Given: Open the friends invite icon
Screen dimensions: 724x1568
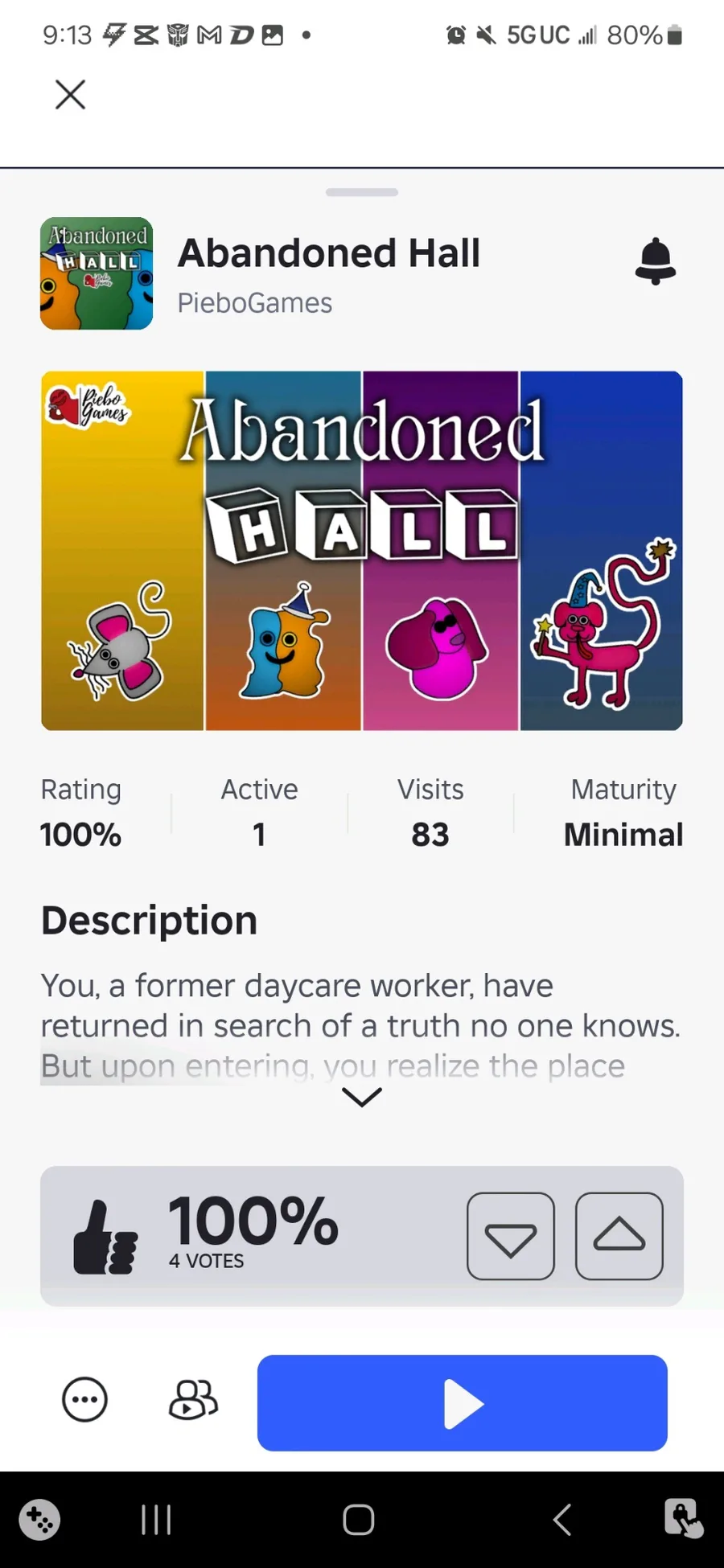Looking at the screenshot, I should click(193, 1400).
